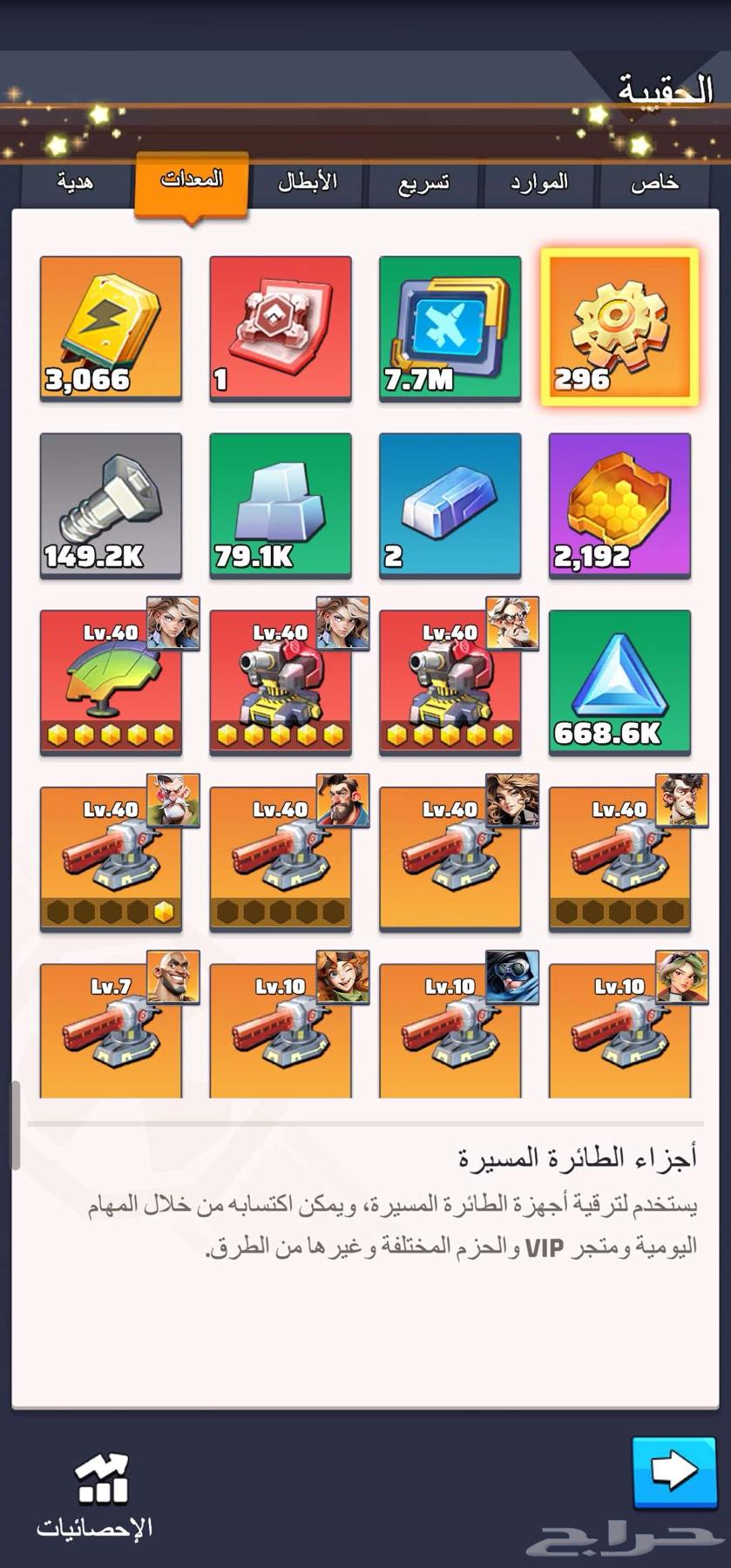Select the Lv.7 red cannon equipment
731x1568 pixels.
coord(111,1028)
